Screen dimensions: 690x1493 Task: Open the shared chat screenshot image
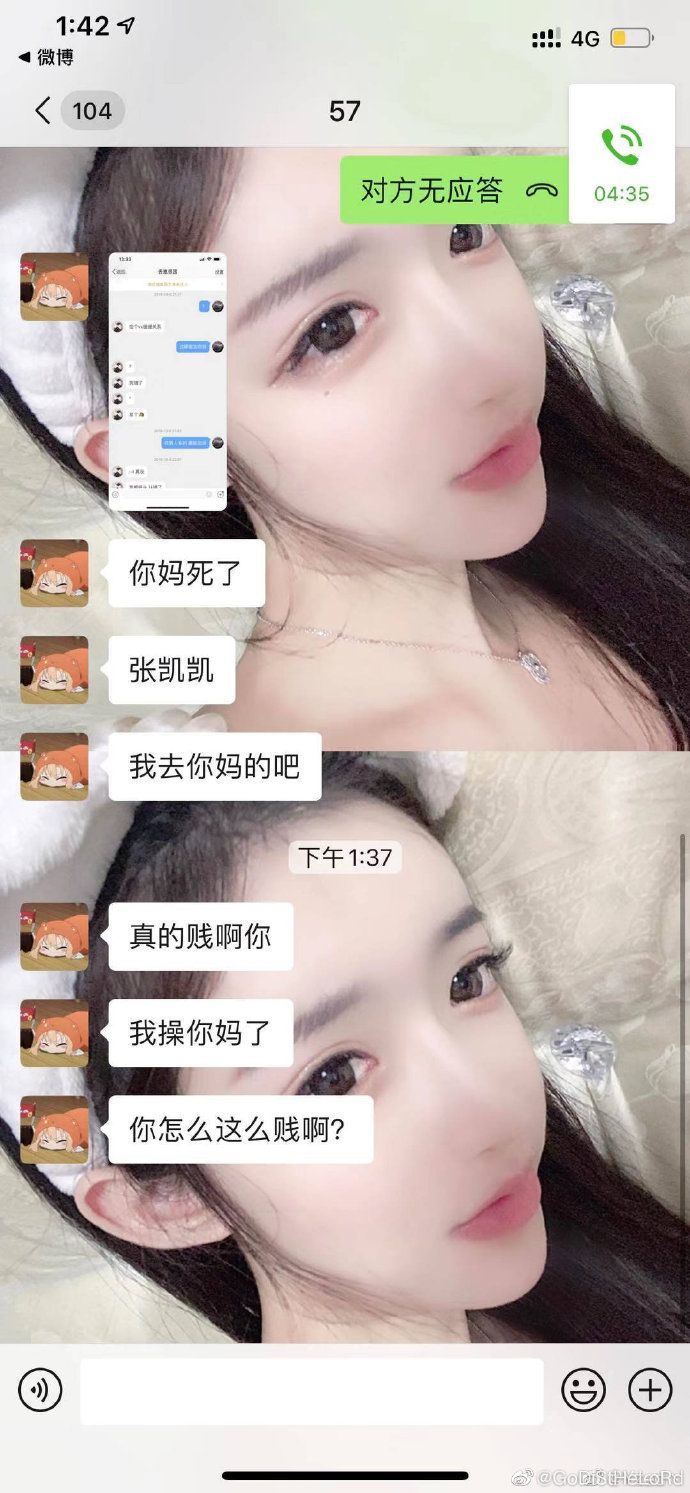click(167, 382)
